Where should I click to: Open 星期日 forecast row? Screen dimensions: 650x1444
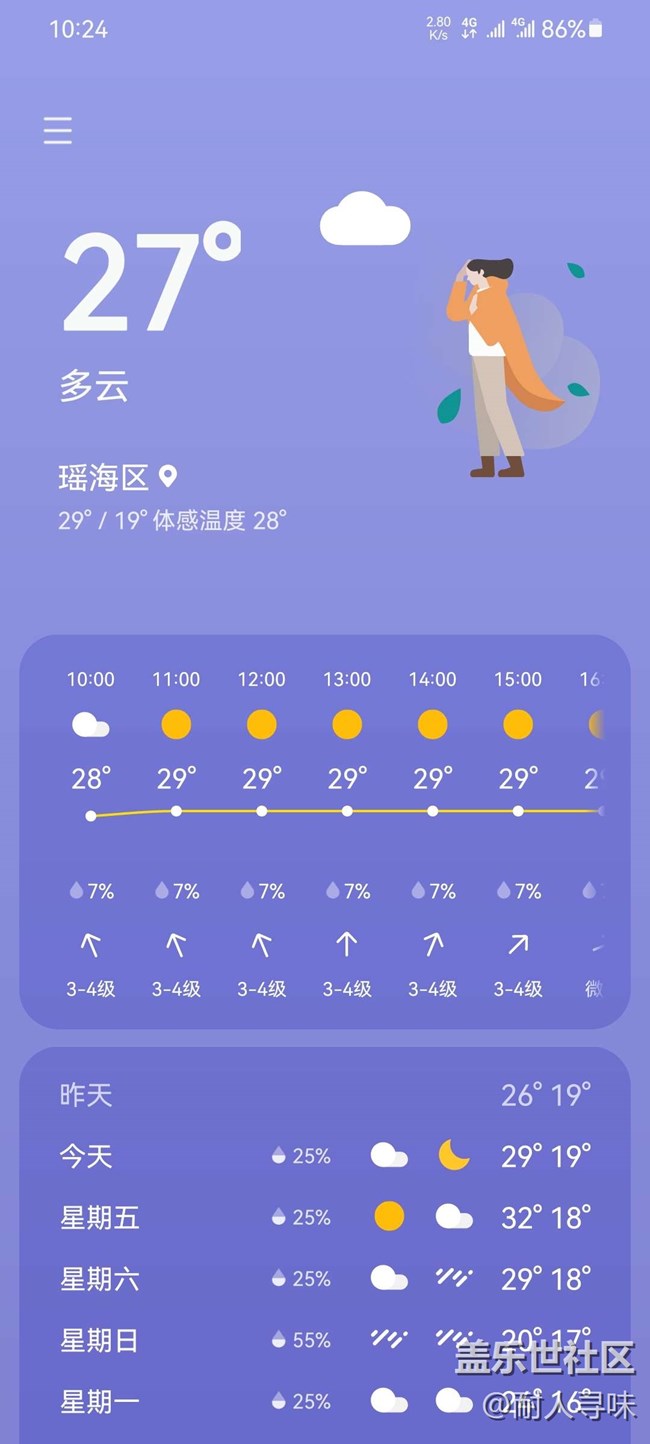[x=324, y=1340]
